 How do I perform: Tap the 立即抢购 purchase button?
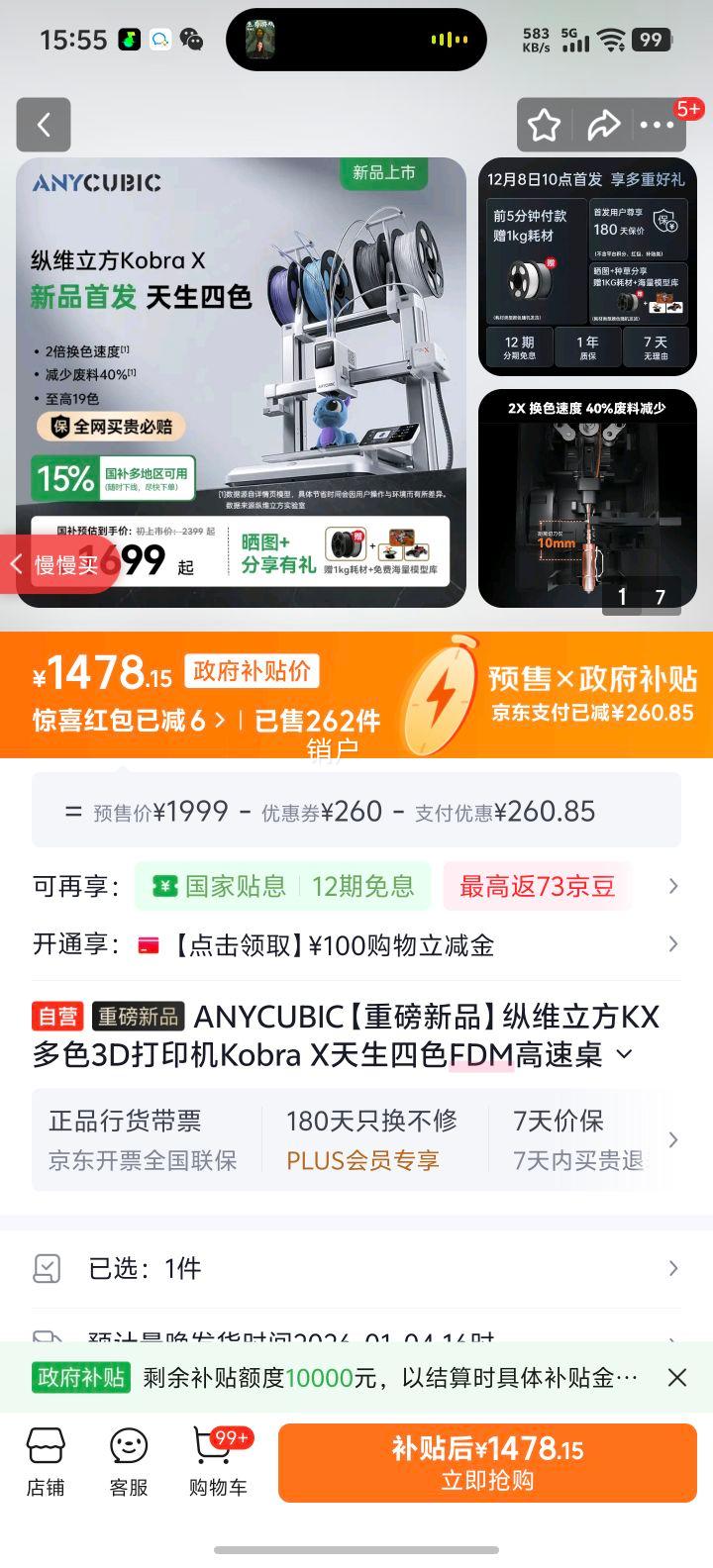click(x=487, y=1463)
